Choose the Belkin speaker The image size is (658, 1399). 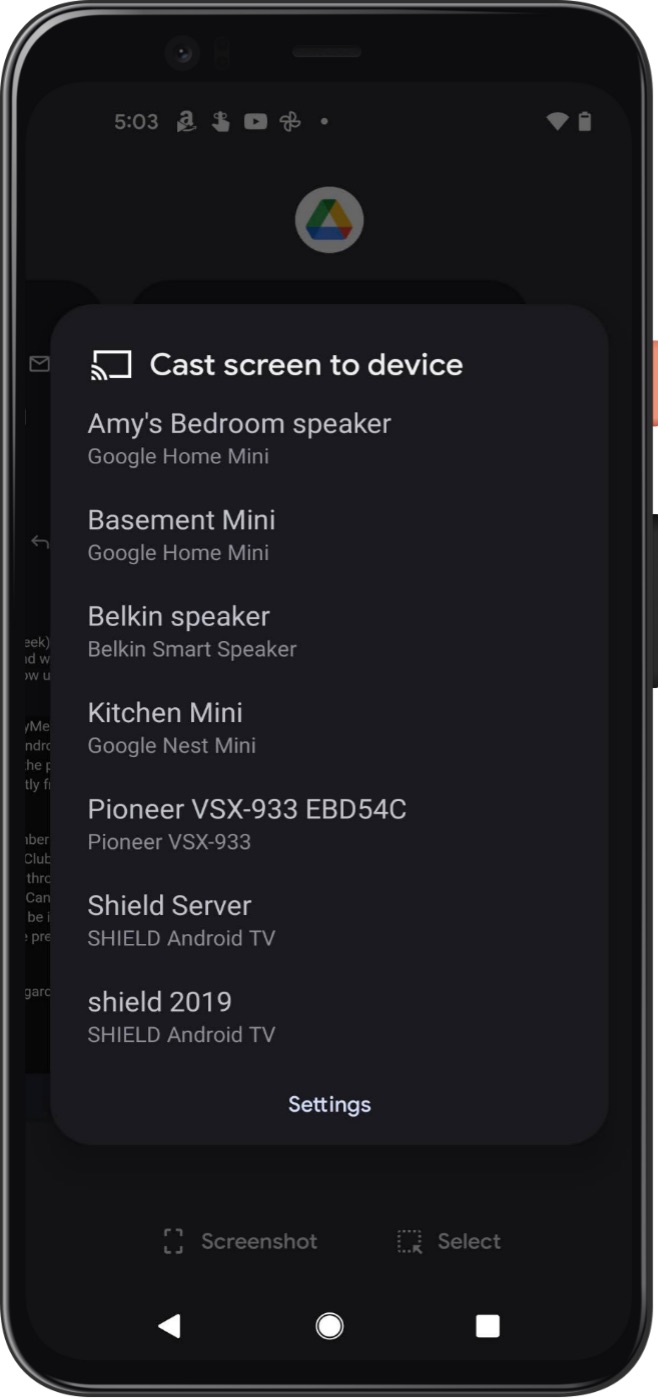pyautogui.click(x=192, y=631)
